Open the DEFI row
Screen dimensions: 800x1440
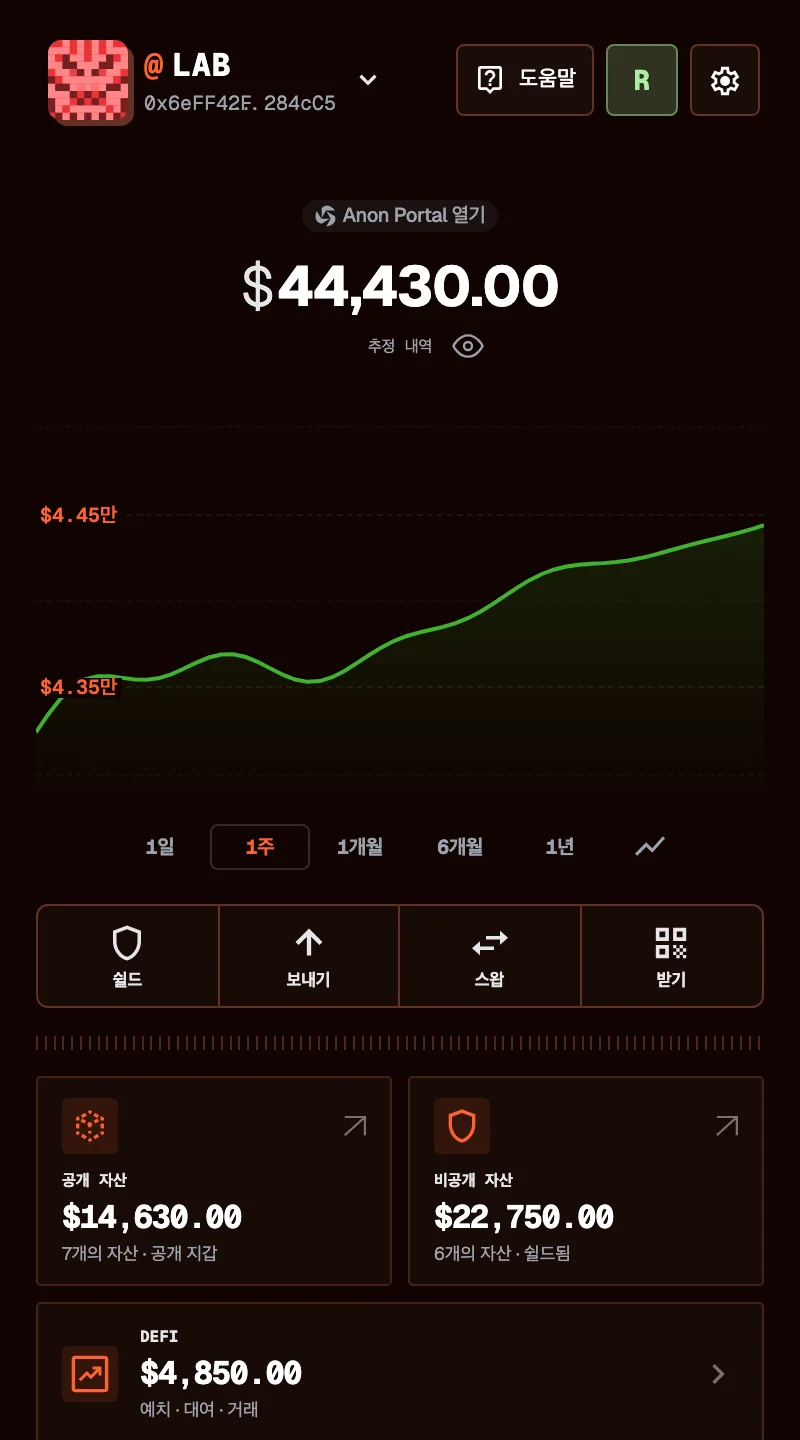pyautogui.click(x=400, y=1372)
